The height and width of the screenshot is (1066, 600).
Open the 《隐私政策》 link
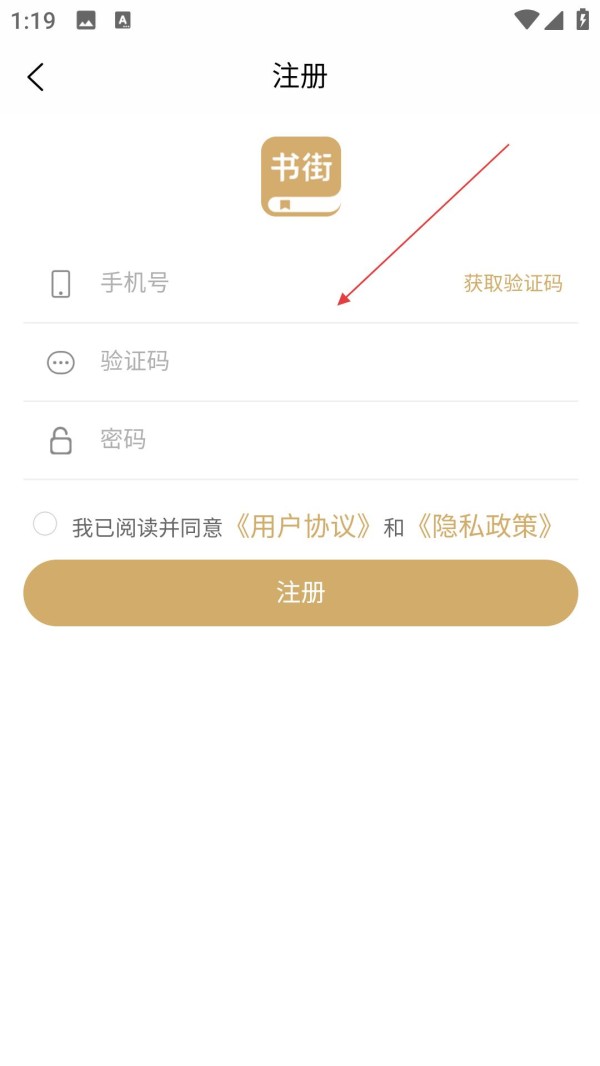coord(484,526)
